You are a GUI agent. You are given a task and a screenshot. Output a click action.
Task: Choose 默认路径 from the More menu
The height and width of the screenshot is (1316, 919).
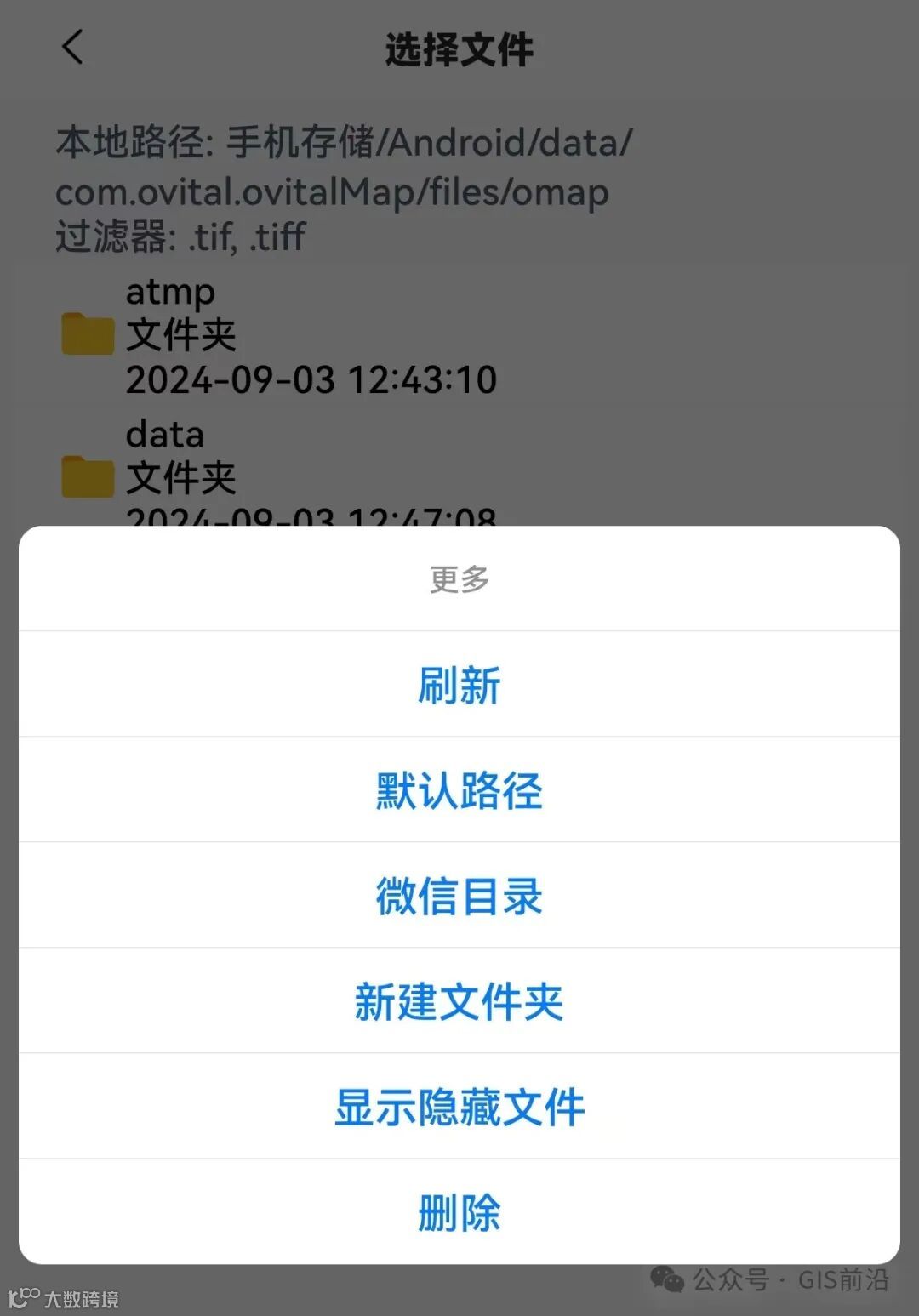point(459,789)
